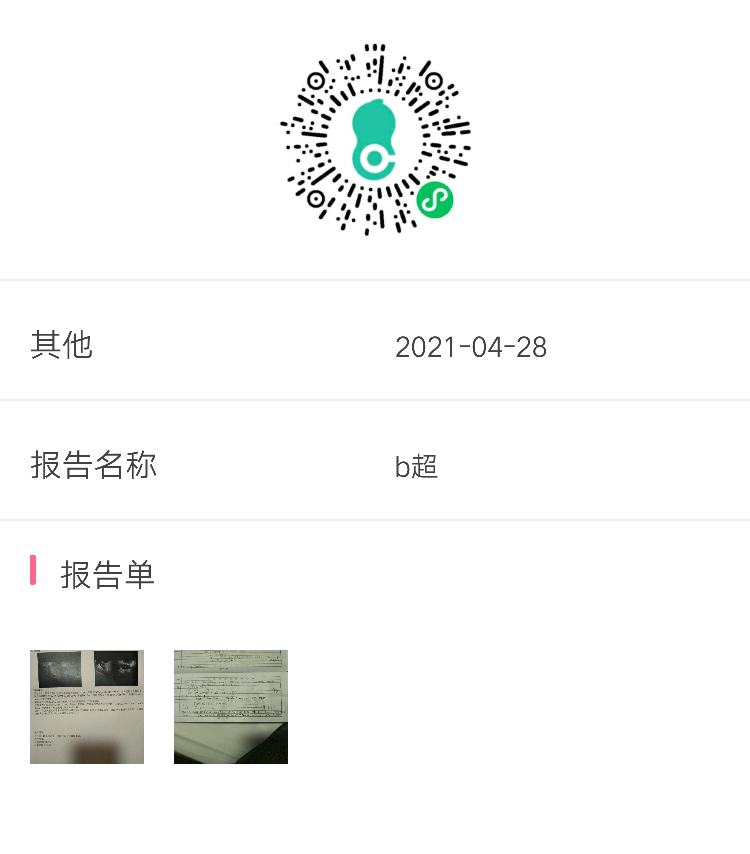Open the first report photo with ultrasound images

(87, 707)
